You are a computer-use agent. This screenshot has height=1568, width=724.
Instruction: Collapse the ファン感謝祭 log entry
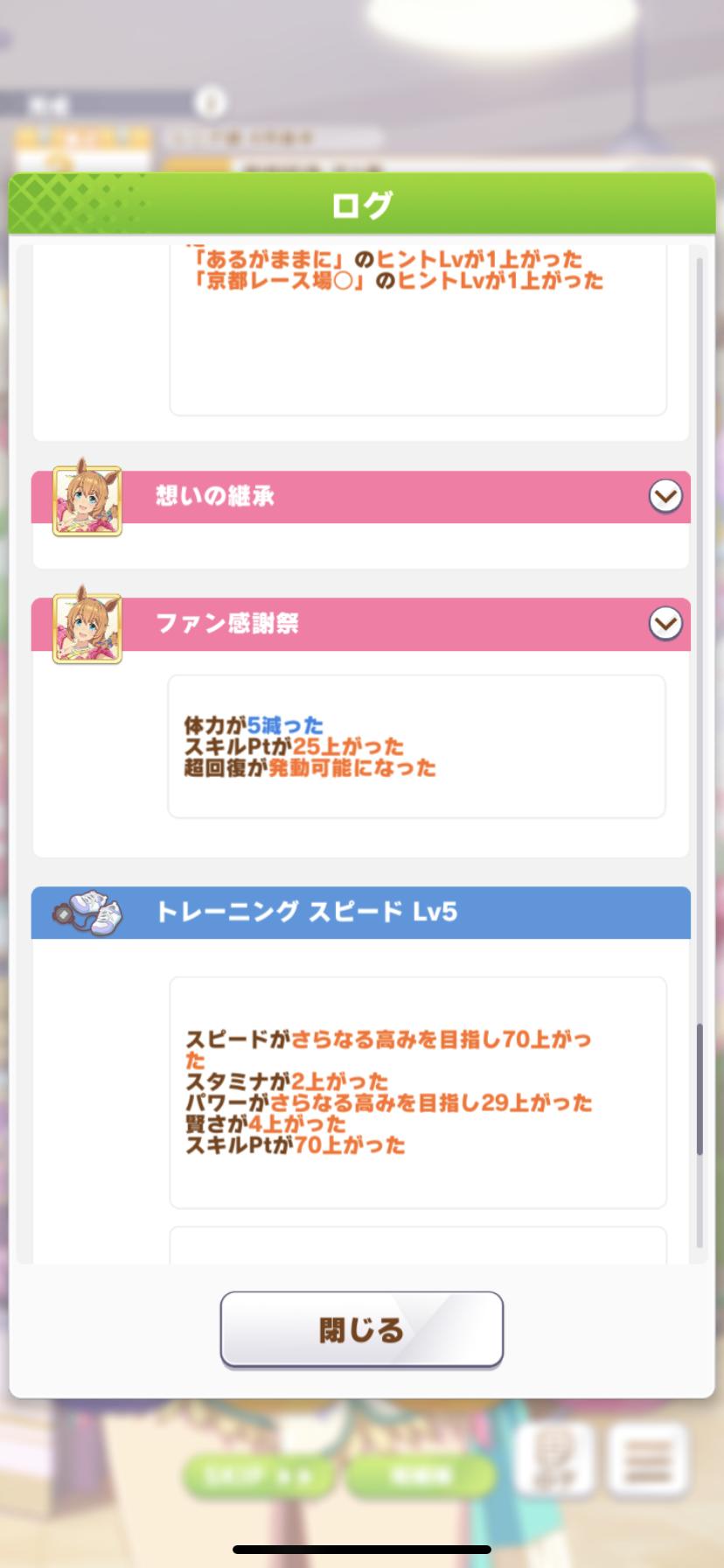[x=665, y=624]
